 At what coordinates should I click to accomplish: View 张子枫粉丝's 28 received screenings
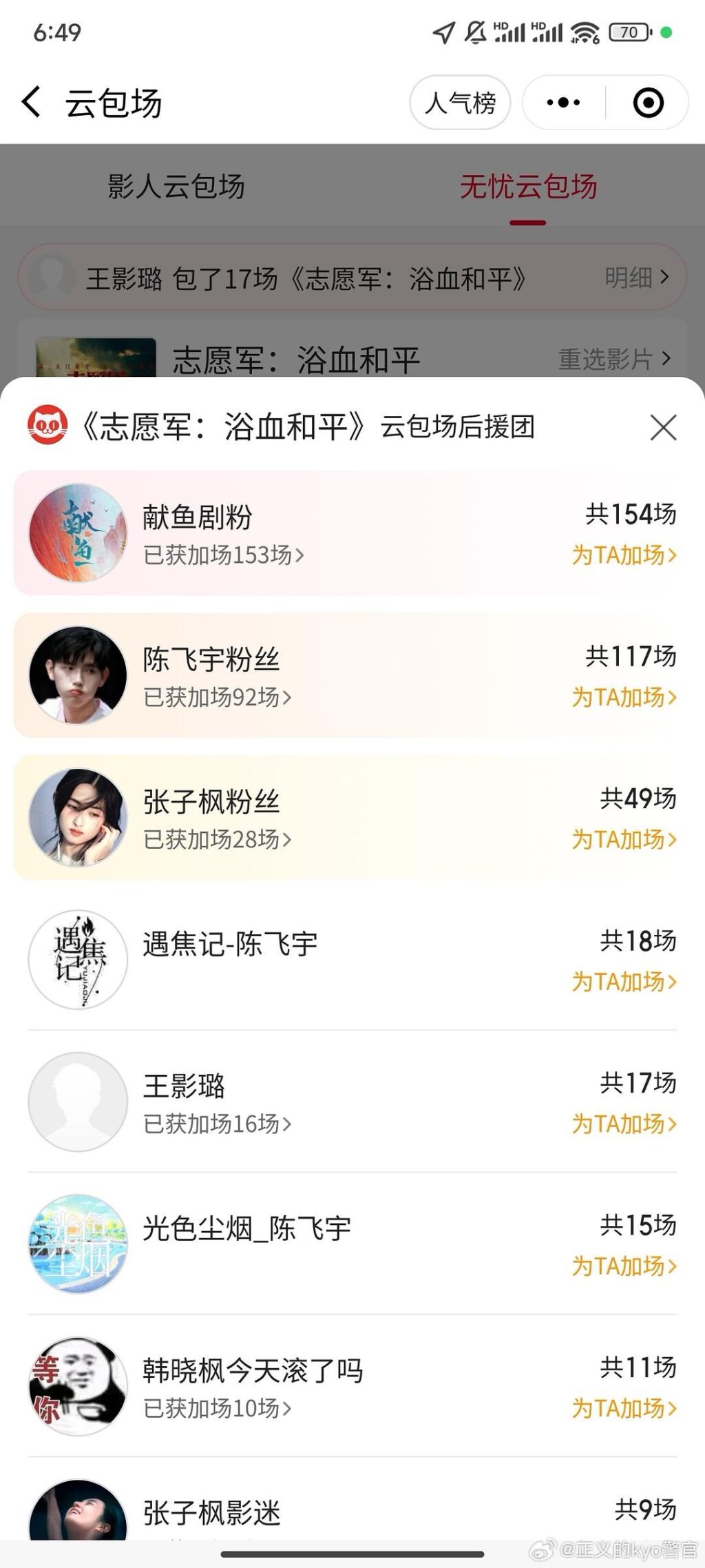(x=217, y=840)
